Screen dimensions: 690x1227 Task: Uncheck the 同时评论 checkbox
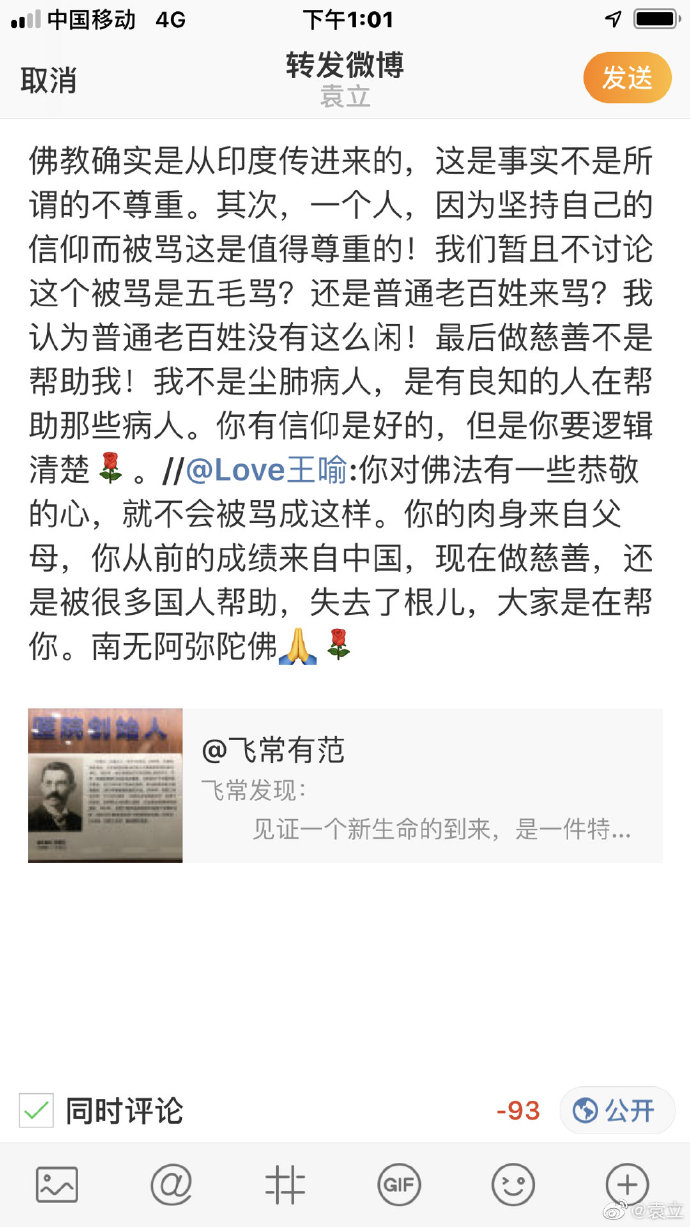[x=37, y=1110]
